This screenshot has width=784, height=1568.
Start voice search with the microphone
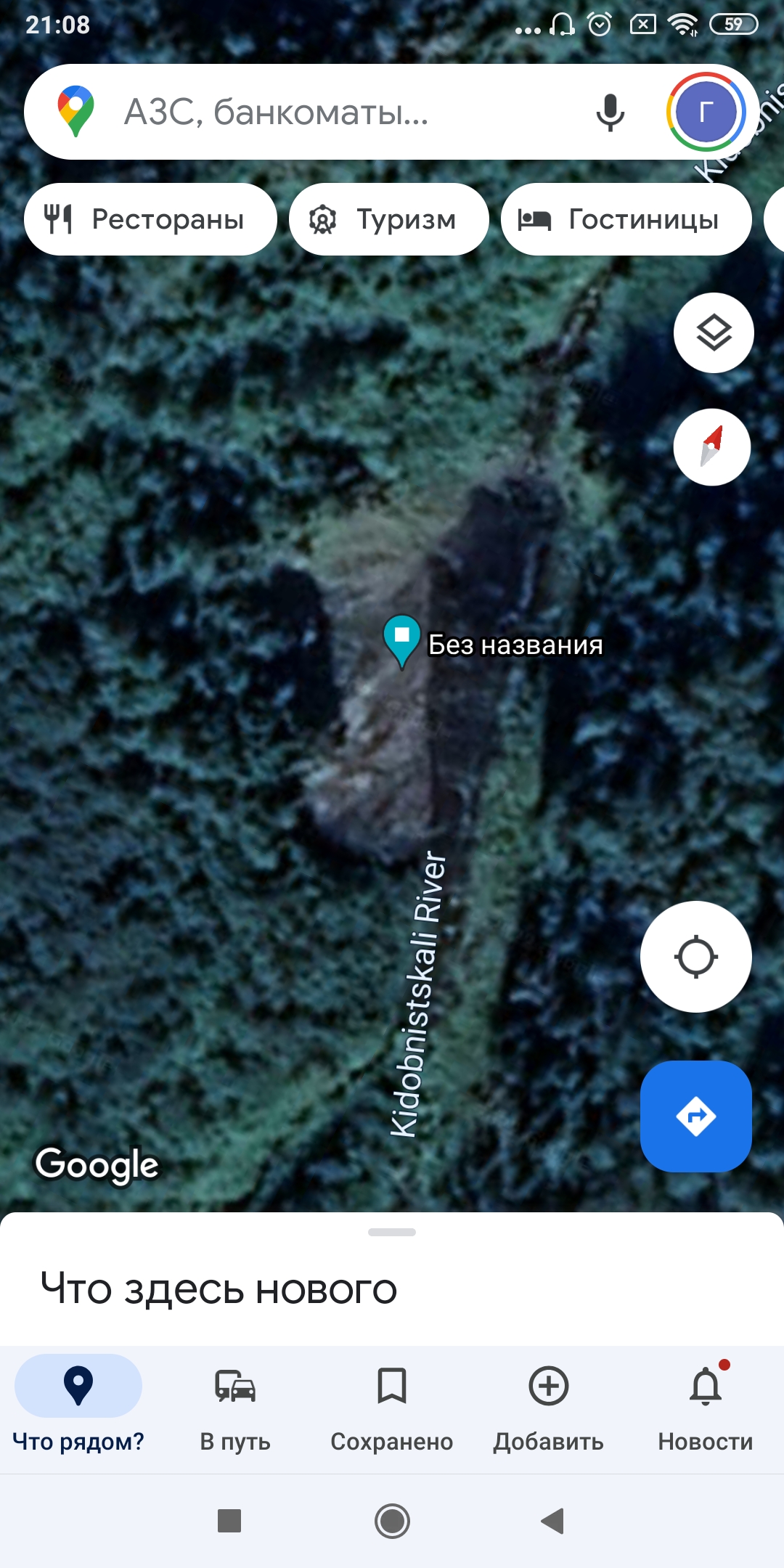(610, 113)
